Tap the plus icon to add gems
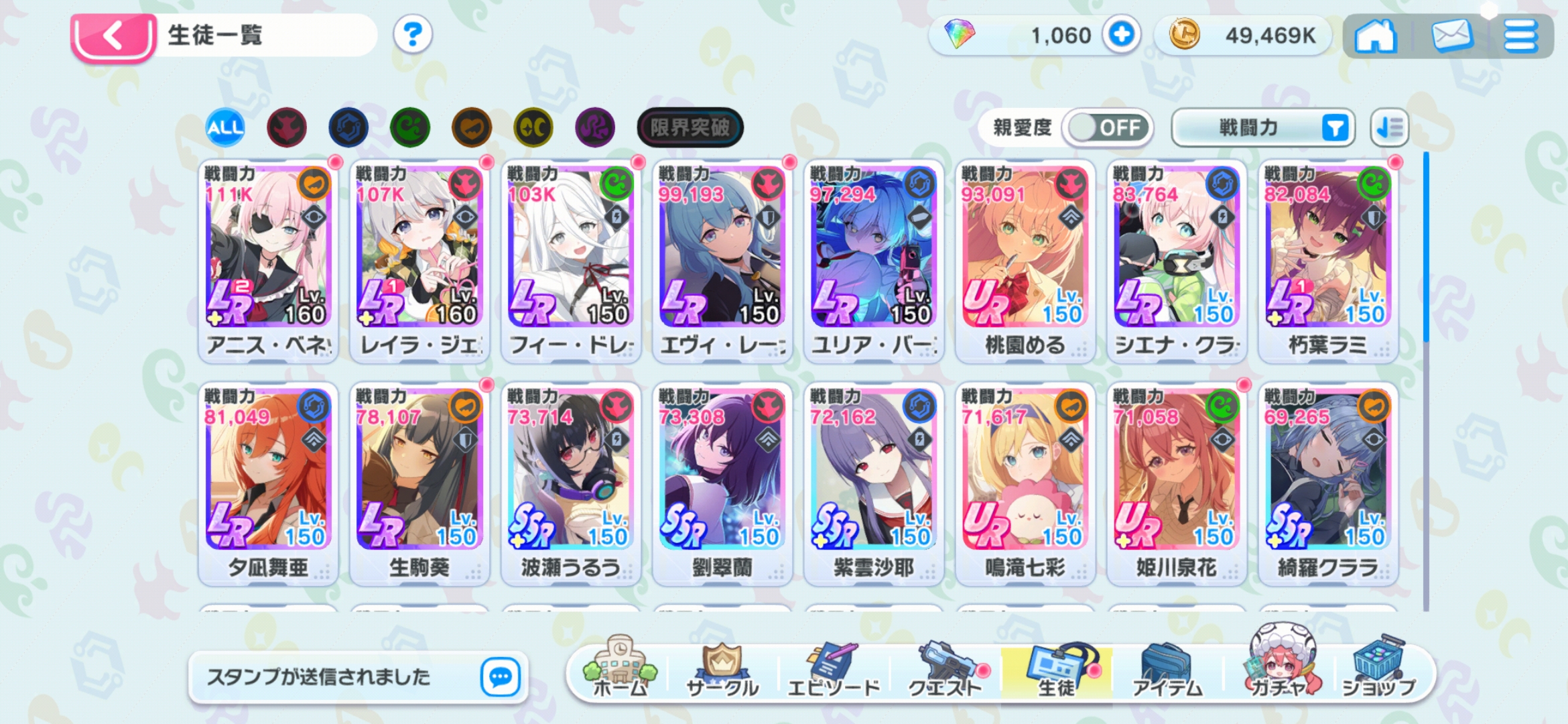The image size is (1568, 724). point(1121,34)
